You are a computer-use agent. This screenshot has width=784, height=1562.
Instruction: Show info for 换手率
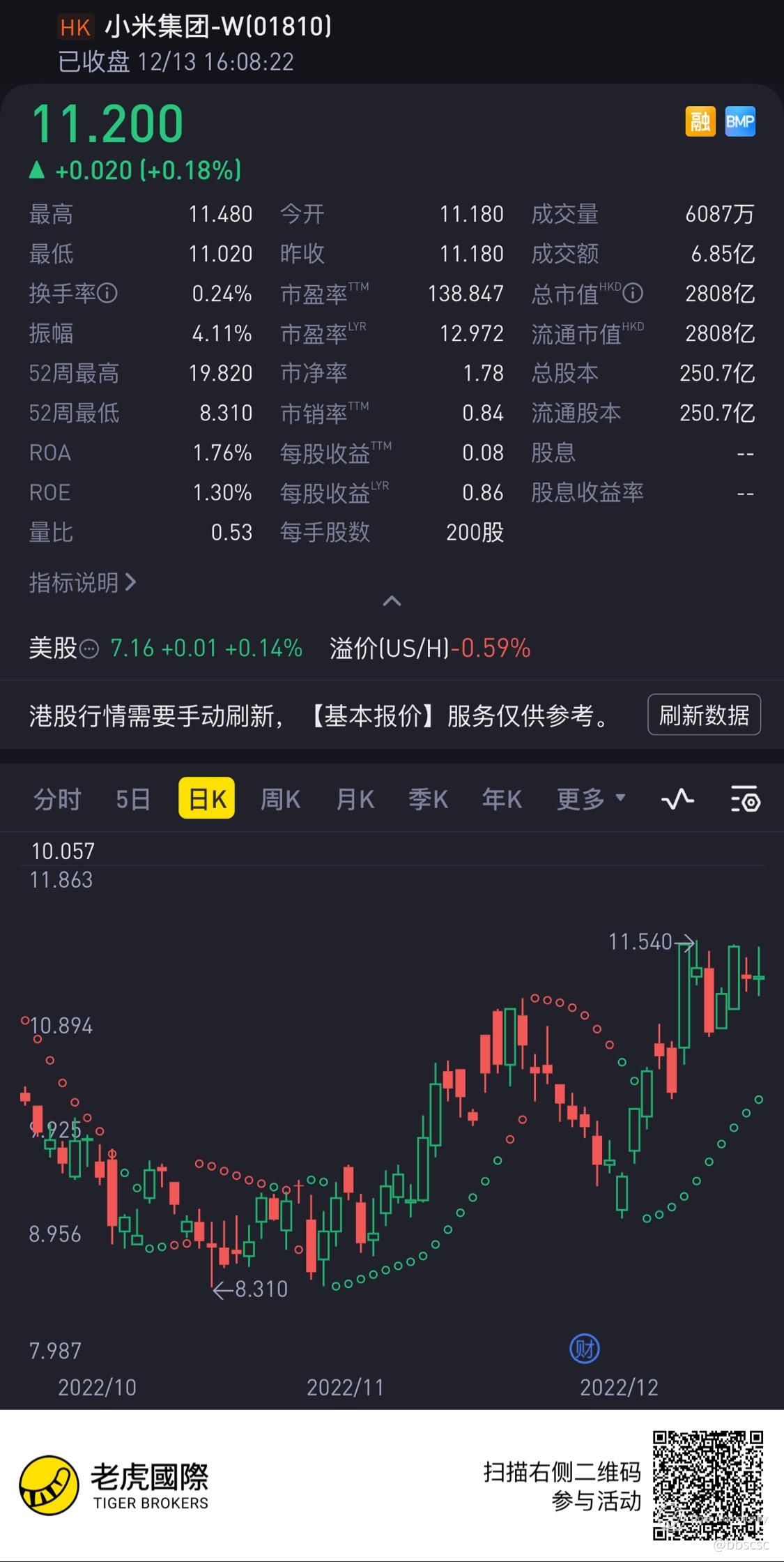[107, 294]
